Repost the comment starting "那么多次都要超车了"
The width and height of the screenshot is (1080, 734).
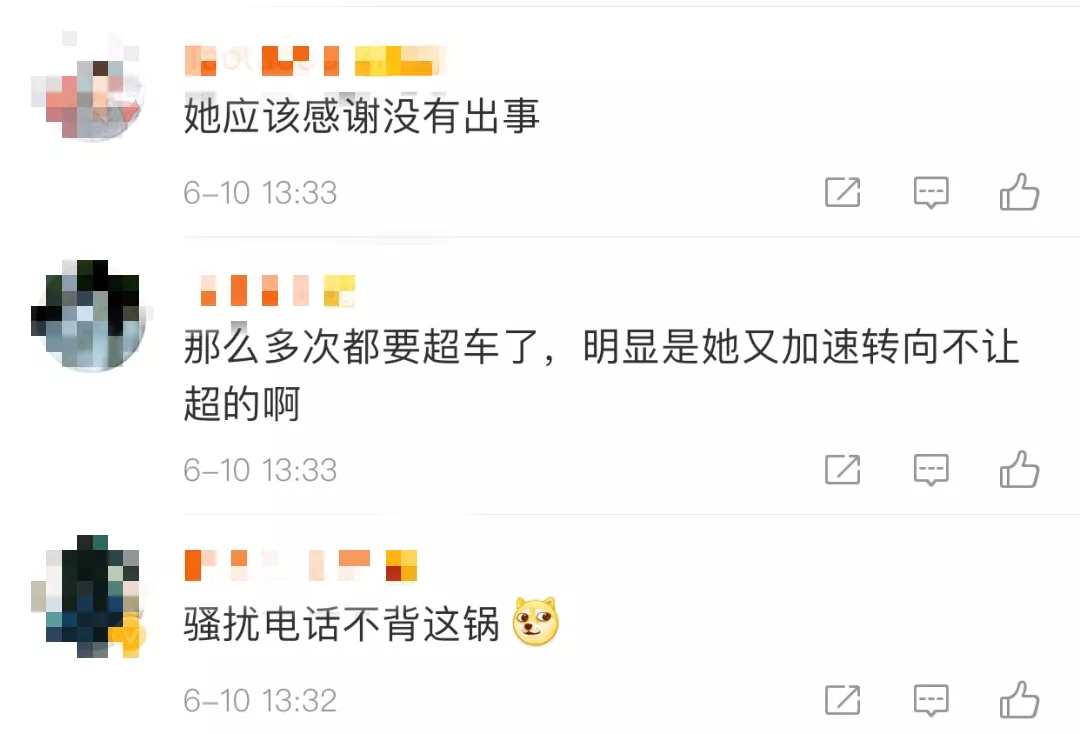[x=842, y=469]
